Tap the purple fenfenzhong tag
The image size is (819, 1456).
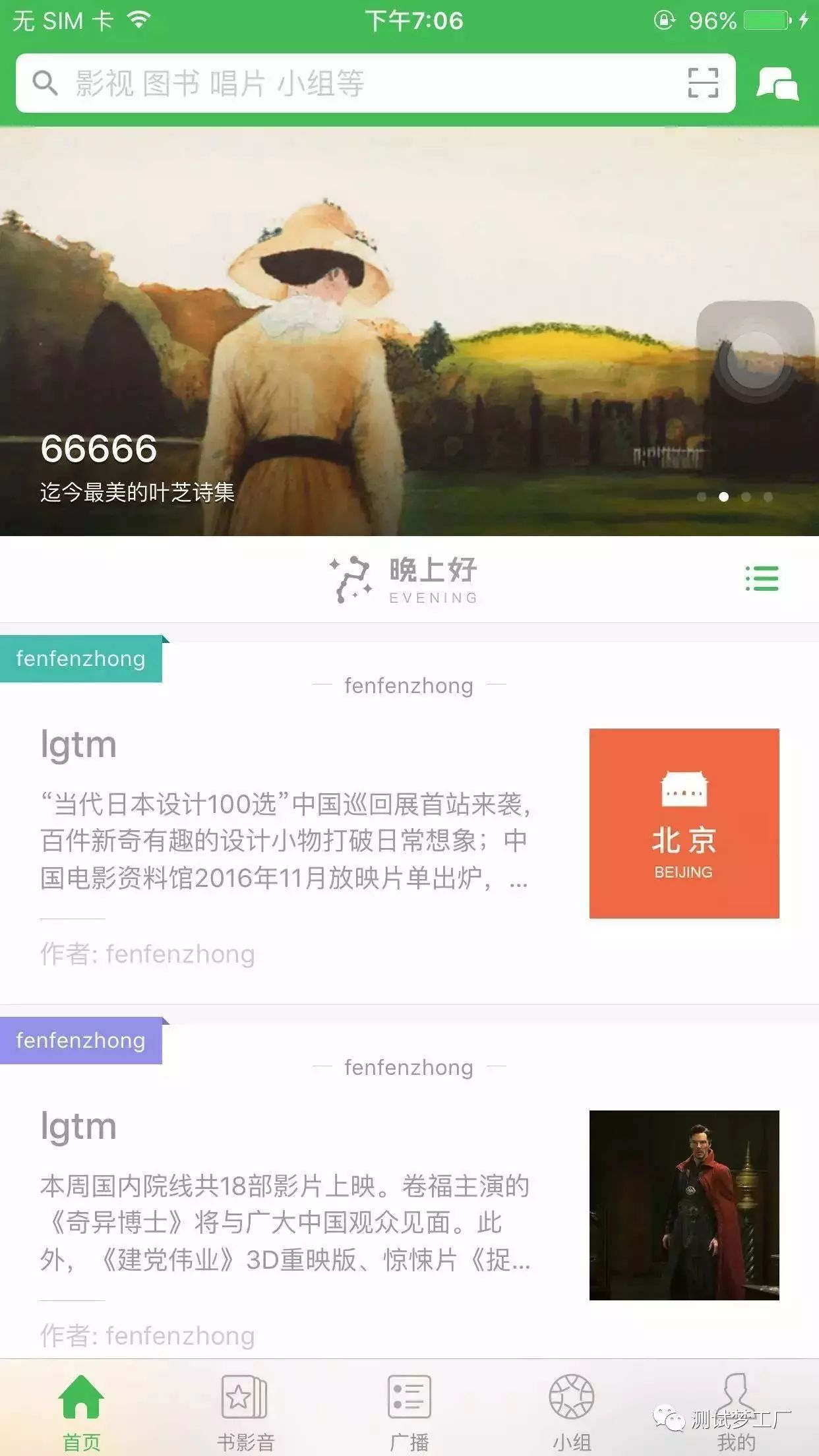pyautogui.click(x=81, y=1041)
